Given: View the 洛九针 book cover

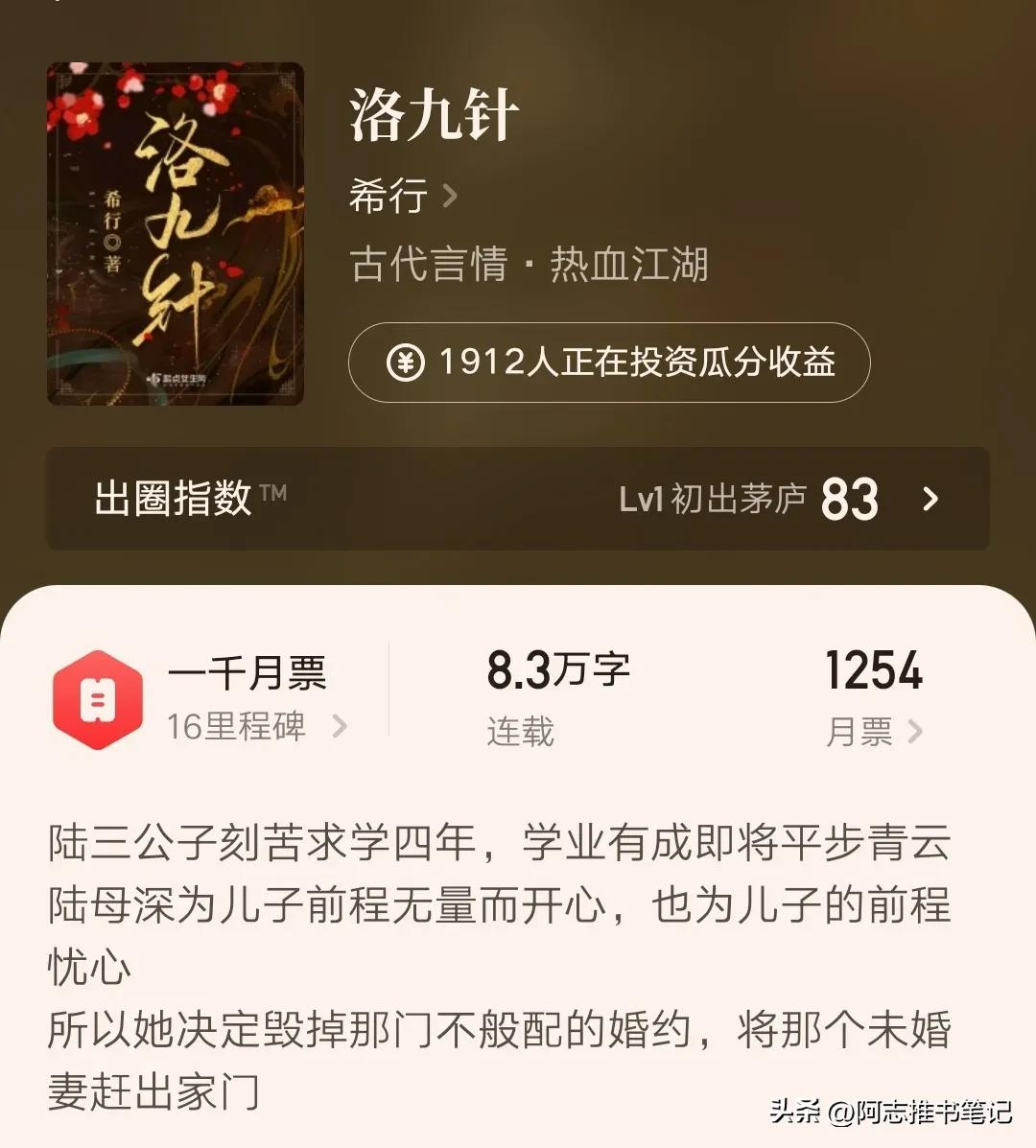Looking at the screenshot, I should coord(176,234).
